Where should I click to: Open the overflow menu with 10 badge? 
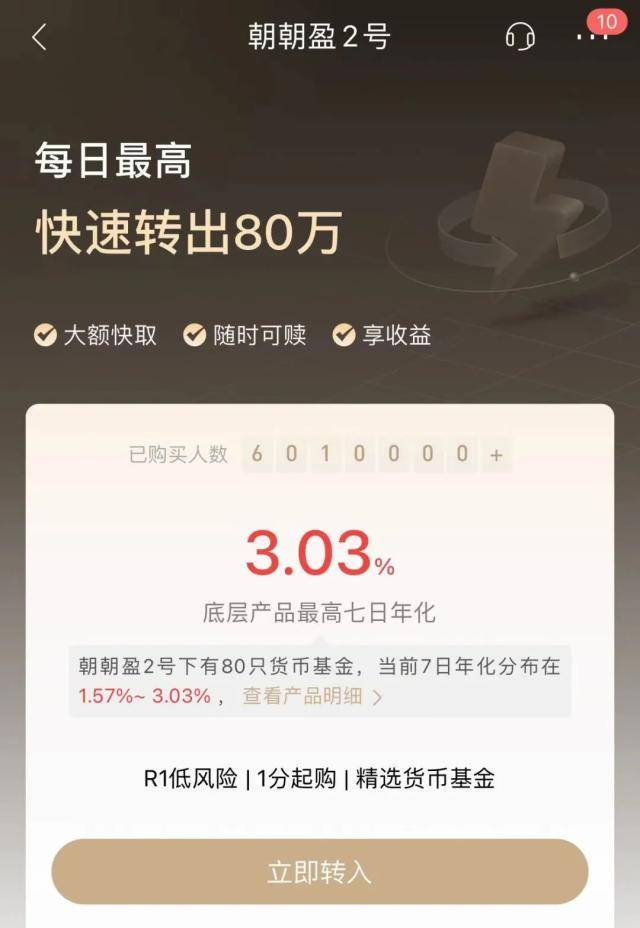[x=592, y=37]
